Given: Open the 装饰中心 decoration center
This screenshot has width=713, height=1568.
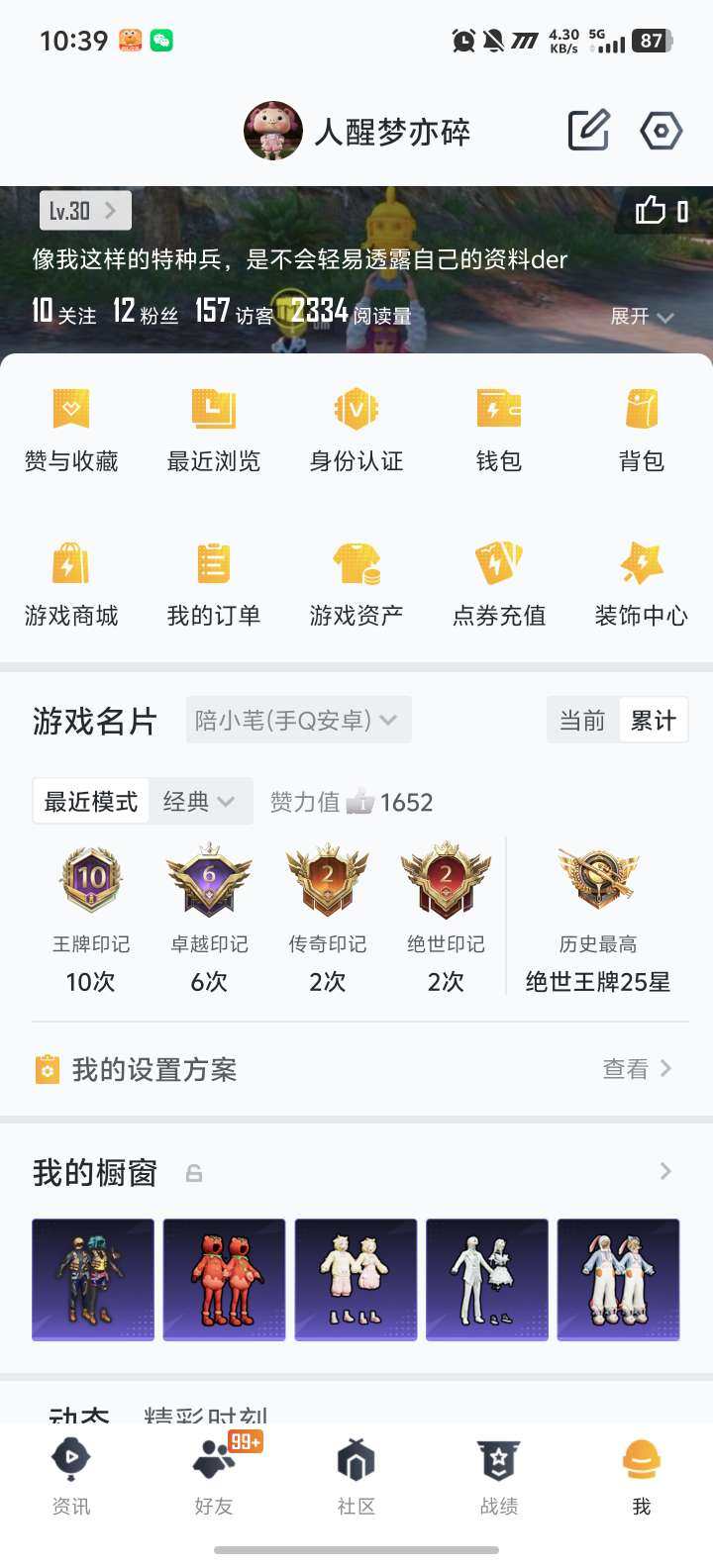Looking at the screenshot, I should pos(641,582).
